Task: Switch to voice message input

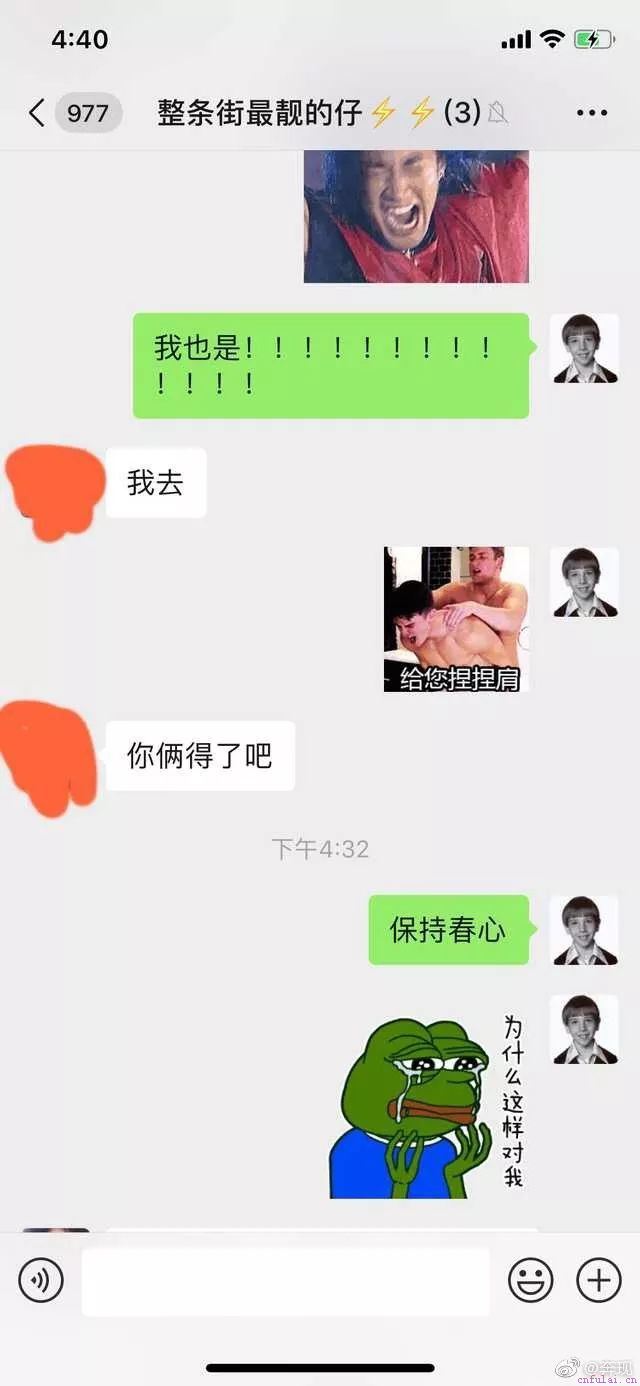Action: [x=41, y=1280]
